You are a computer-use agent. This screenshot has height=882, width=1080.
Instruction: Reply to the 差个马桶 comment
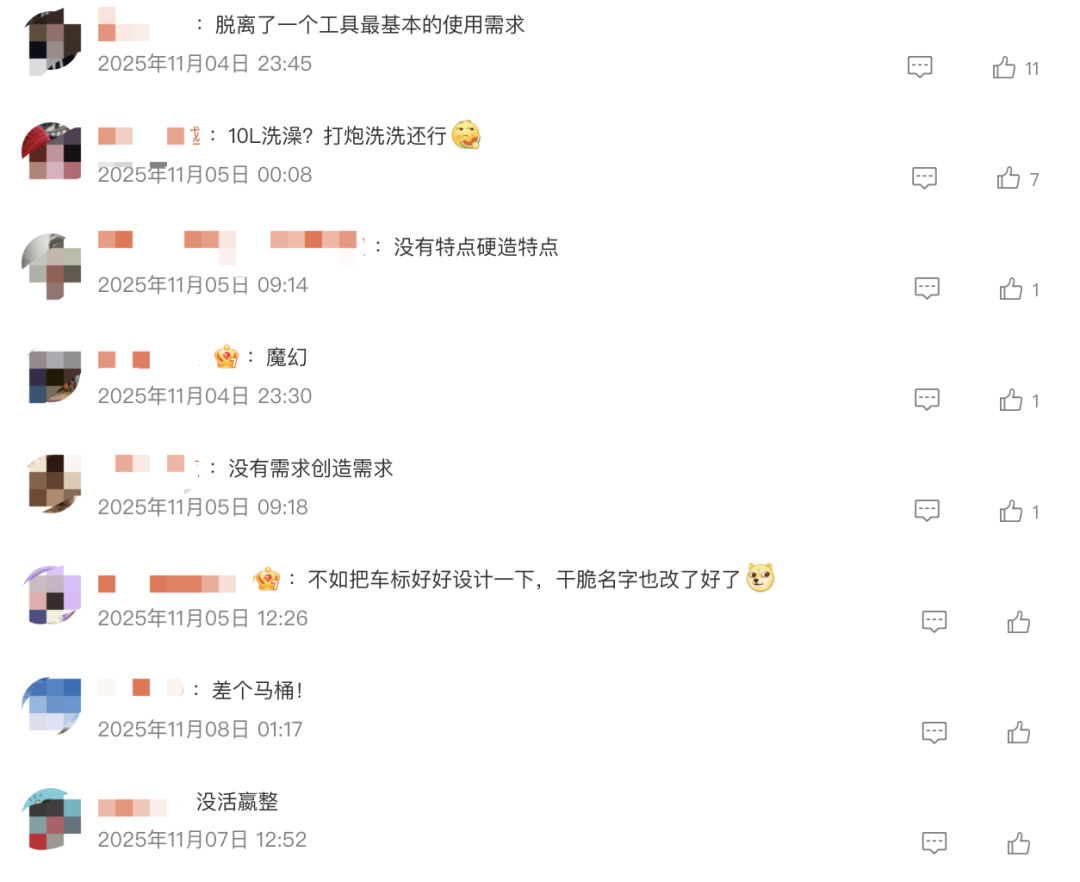point(934,733)
